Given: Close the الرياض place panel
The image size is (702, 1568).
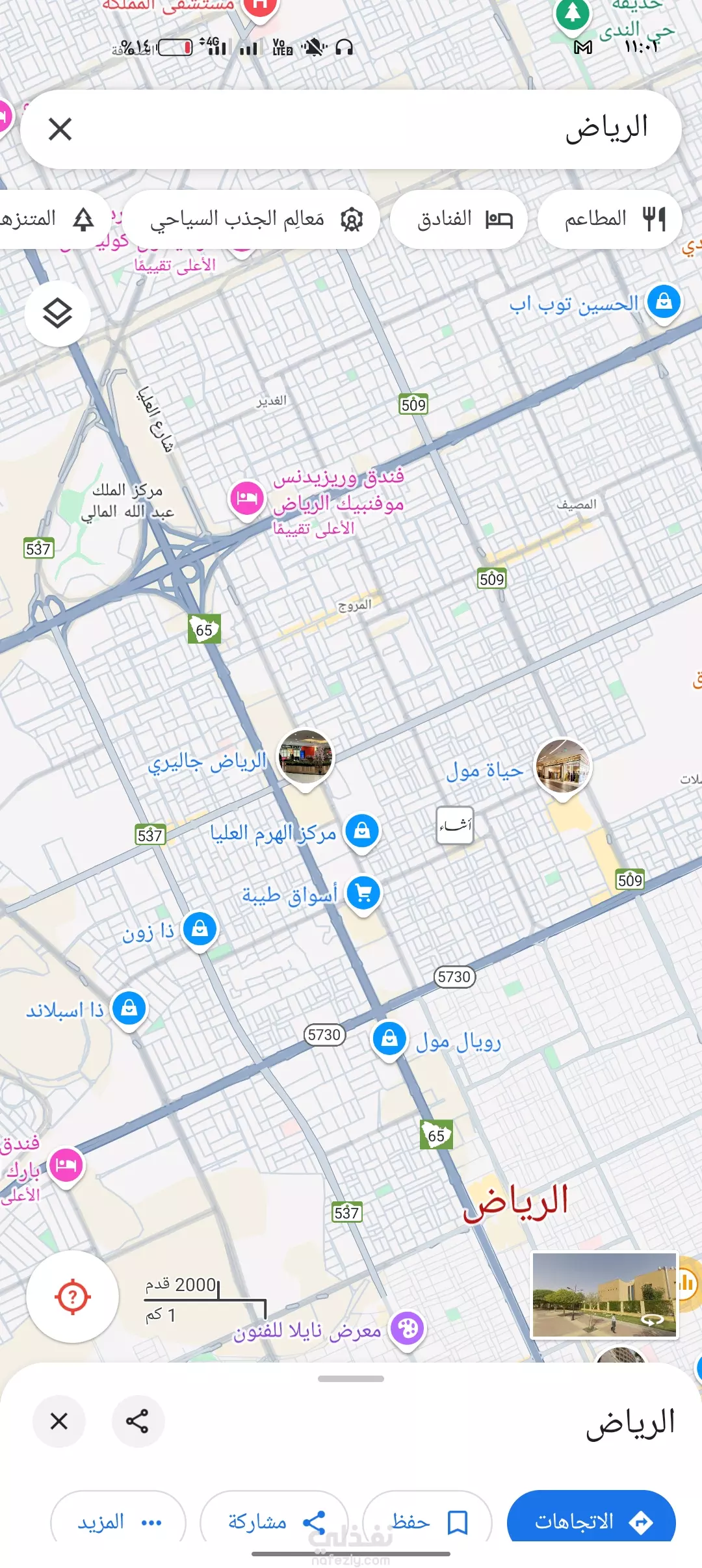Looking at the screenshot, I should point(59,1421).
